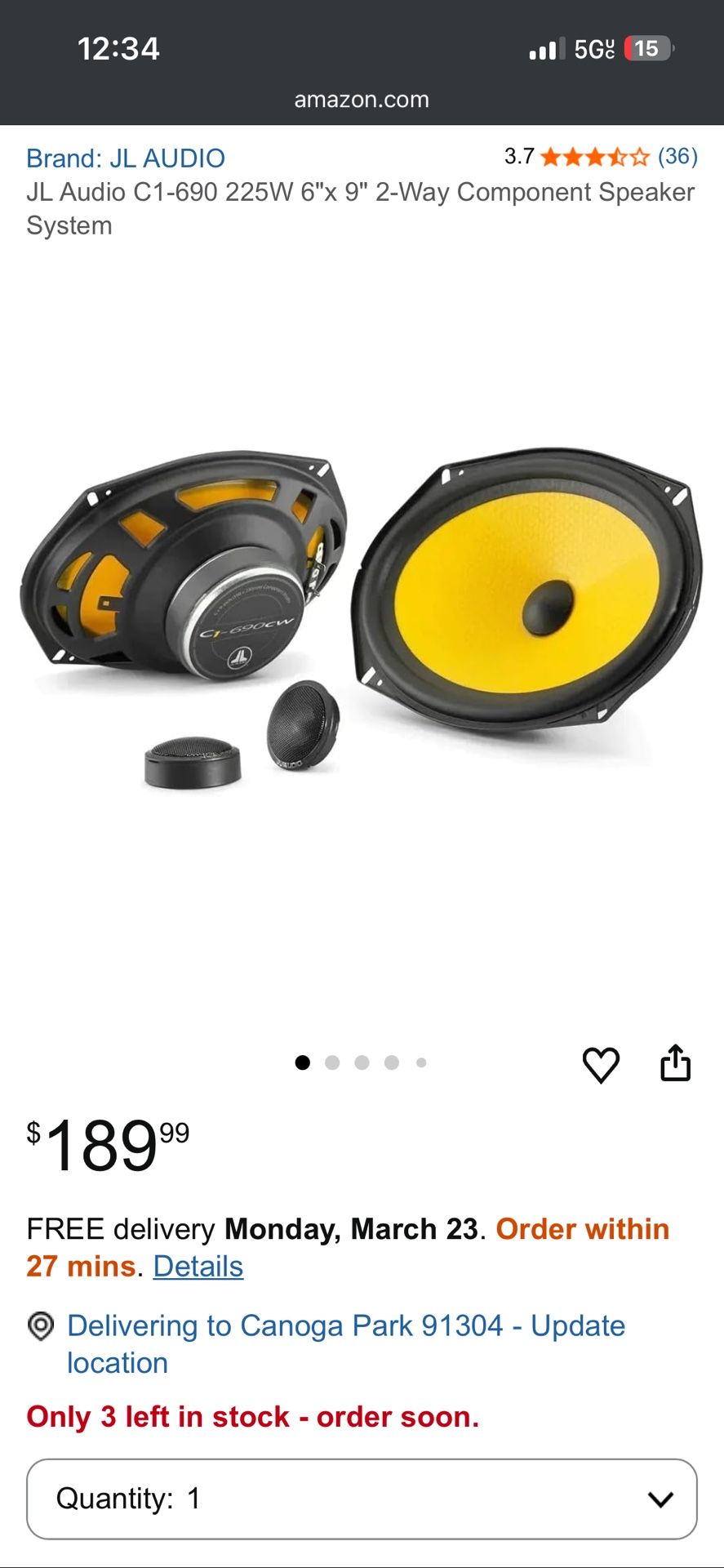
Task: Select the last carousel dot
Action: pos(420,1062)
